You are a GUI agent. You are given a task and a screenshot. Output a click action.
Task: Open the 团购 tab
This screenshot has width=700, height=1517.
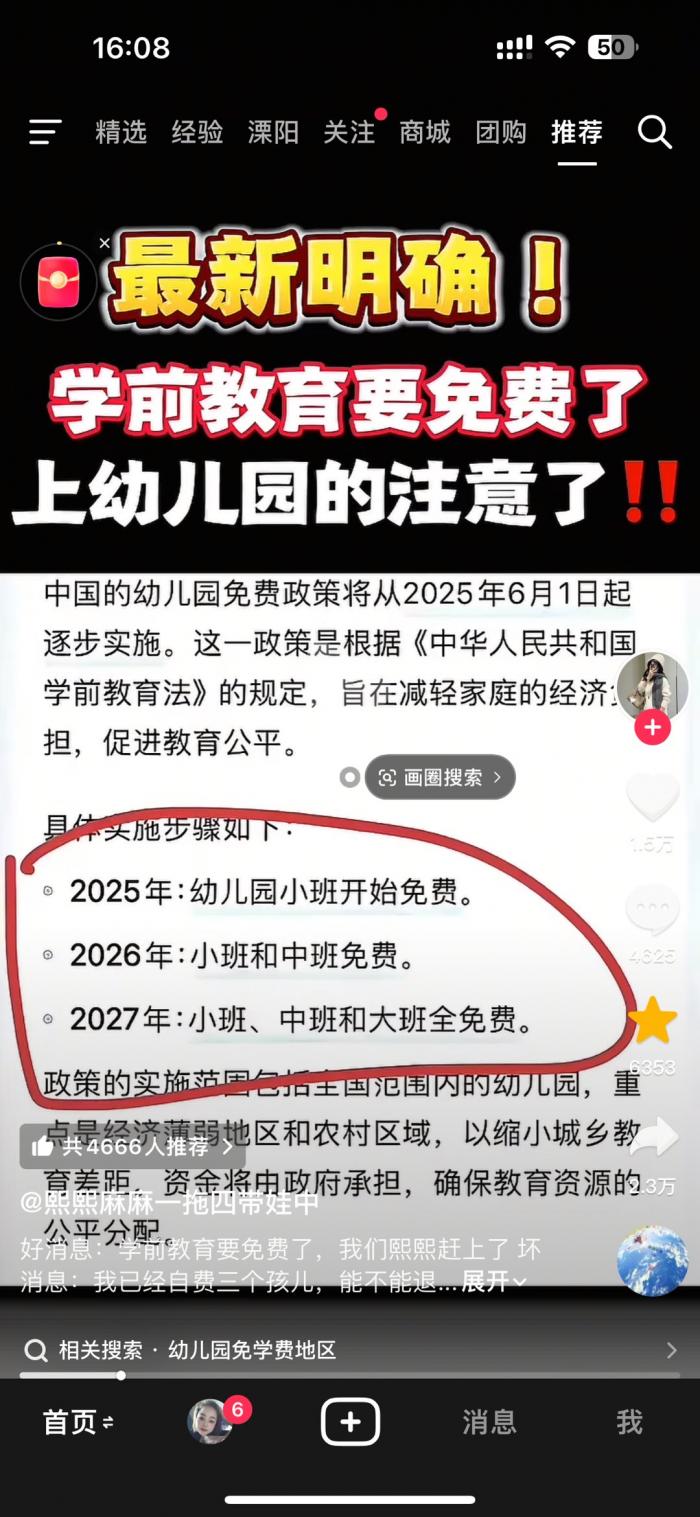pyautogui.click(x=501, y=132)
